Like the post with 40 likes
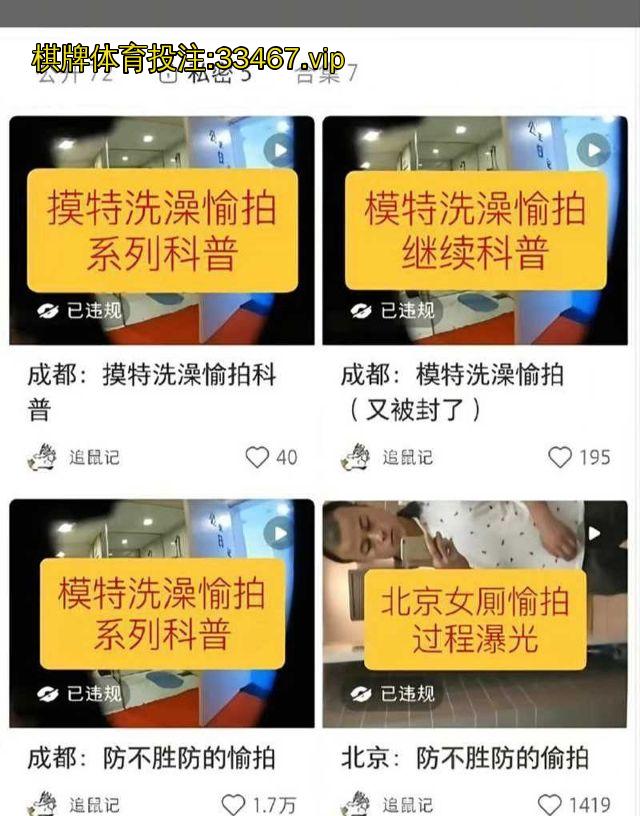Image resolution: width=640 pixels, height=816 pixels. (x=257, y=457)
